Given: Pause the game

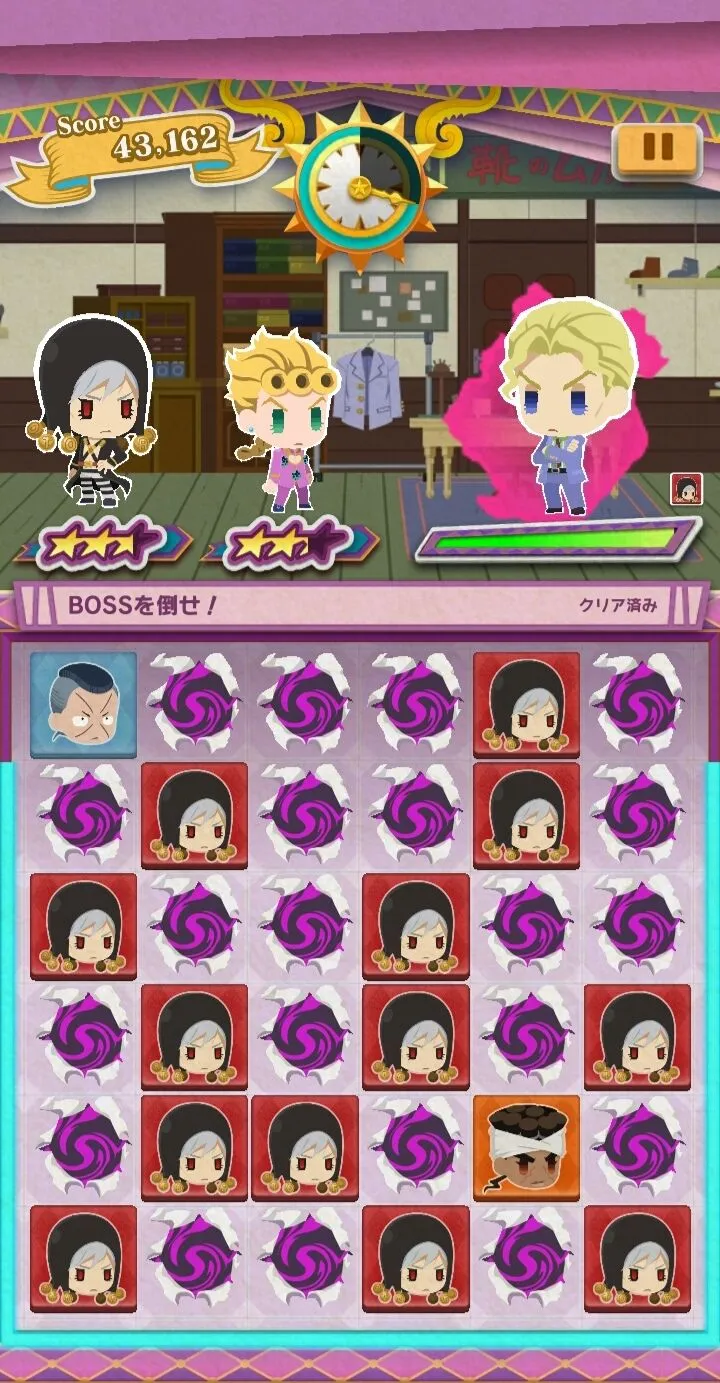Looking at the screenshot, I should click(657, 149).
